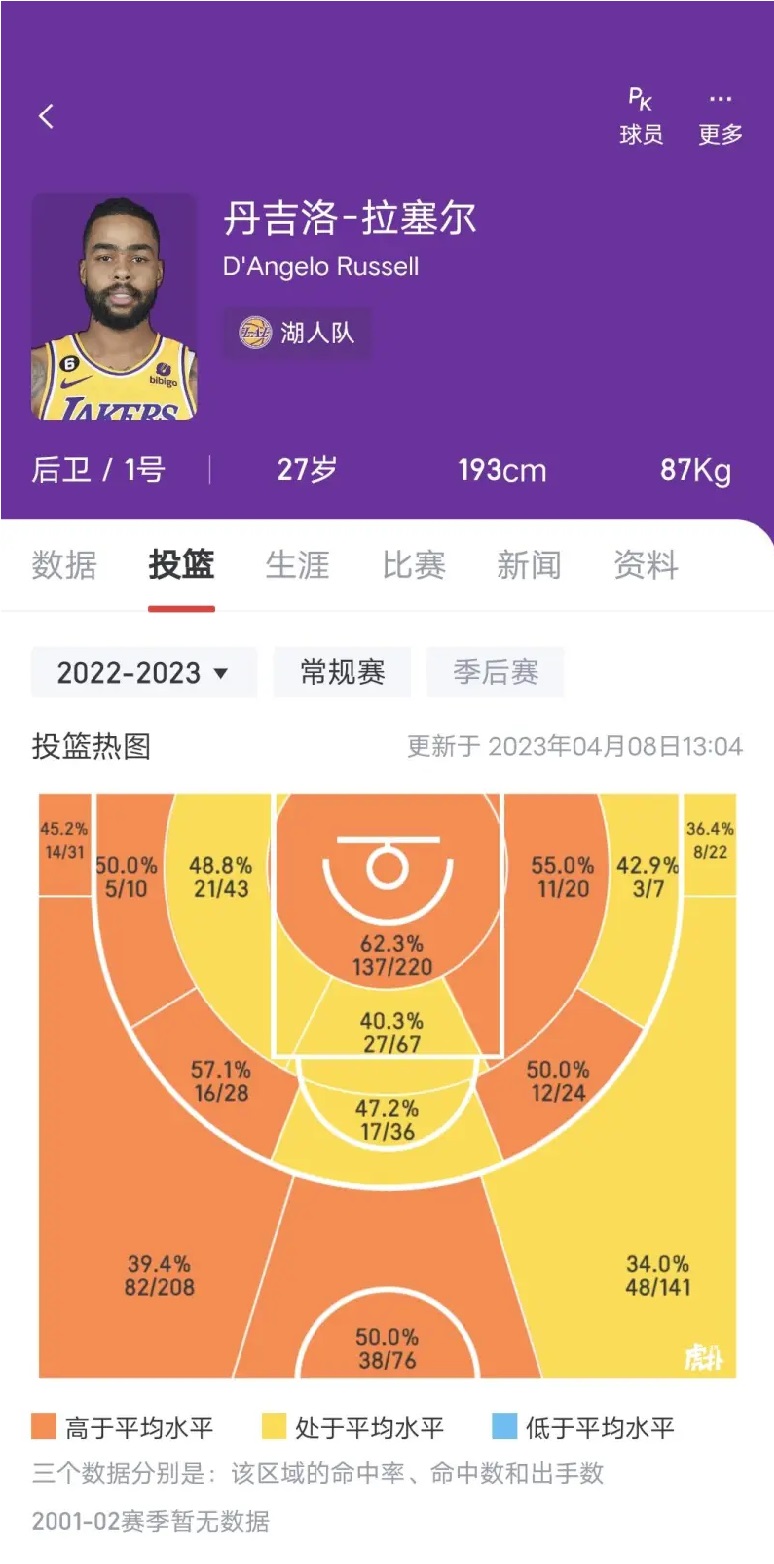Switch to the 生涯 tab
Viewport: 774px width, 1564px height.
[x=297, y=565]
